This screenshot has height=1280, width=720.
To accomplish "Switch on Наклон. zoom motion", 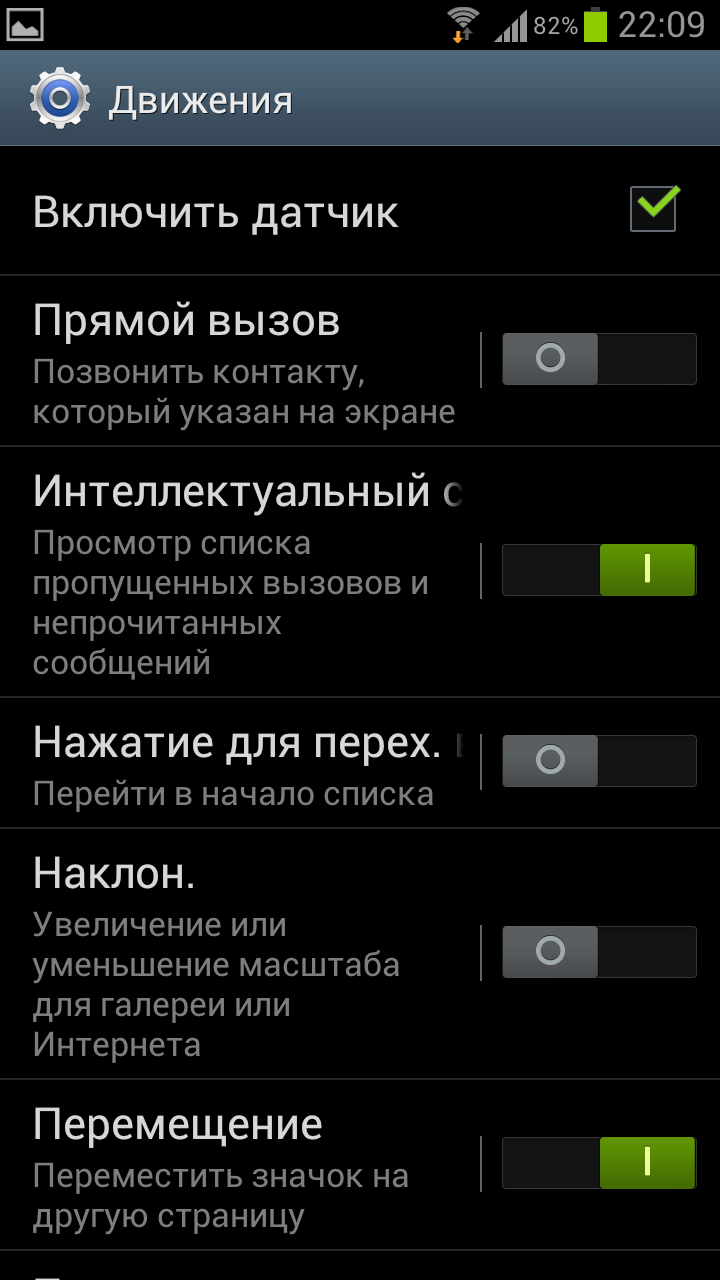I will click(x=598, y=952).
